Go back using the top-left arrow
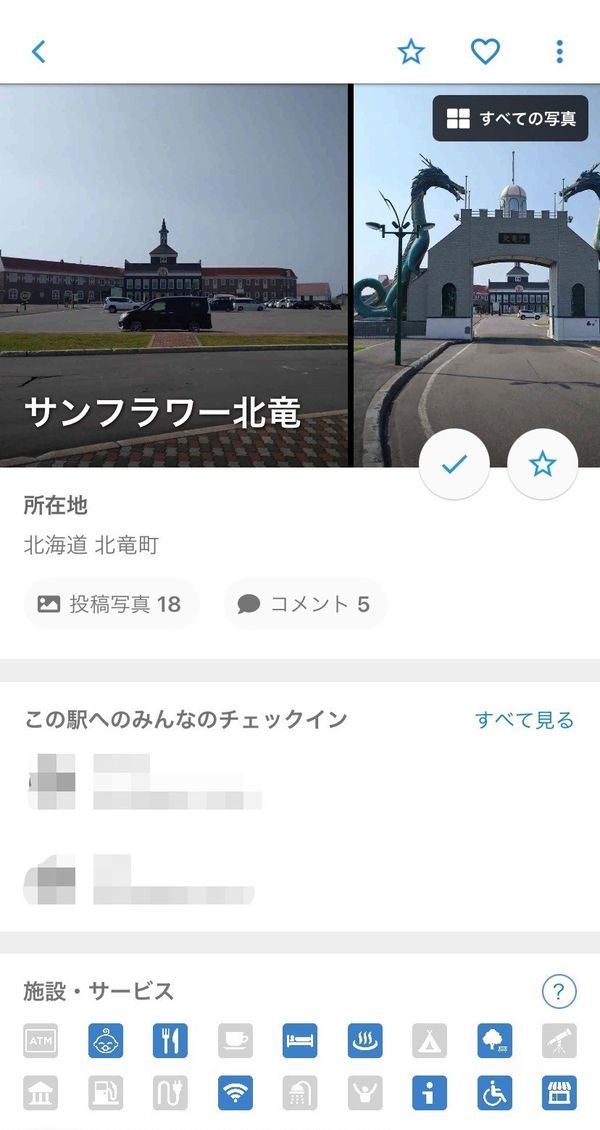 (39, 51)
